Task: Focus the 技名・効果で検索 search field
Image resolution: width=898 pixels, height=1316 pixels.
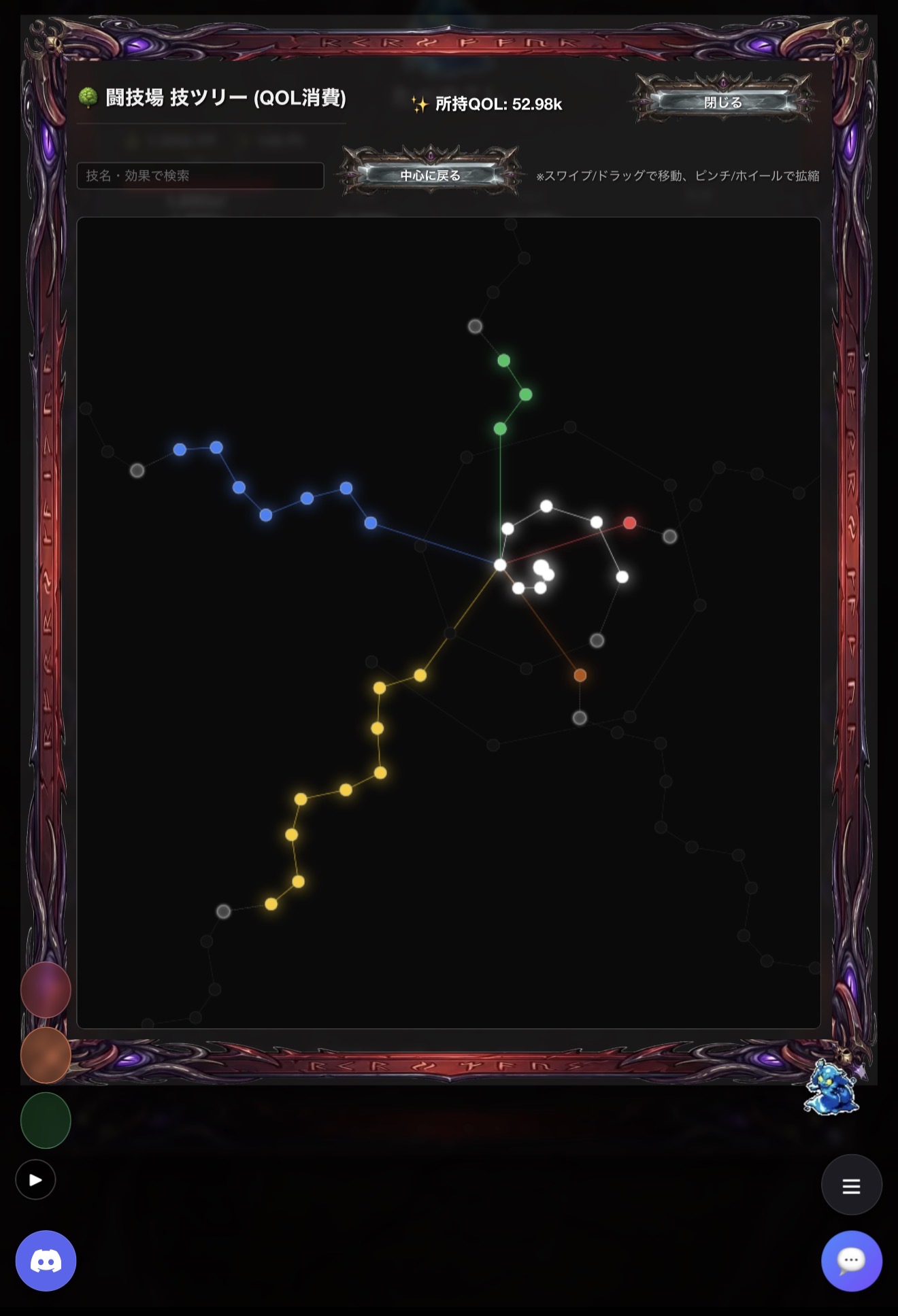Action: [200, 175]
